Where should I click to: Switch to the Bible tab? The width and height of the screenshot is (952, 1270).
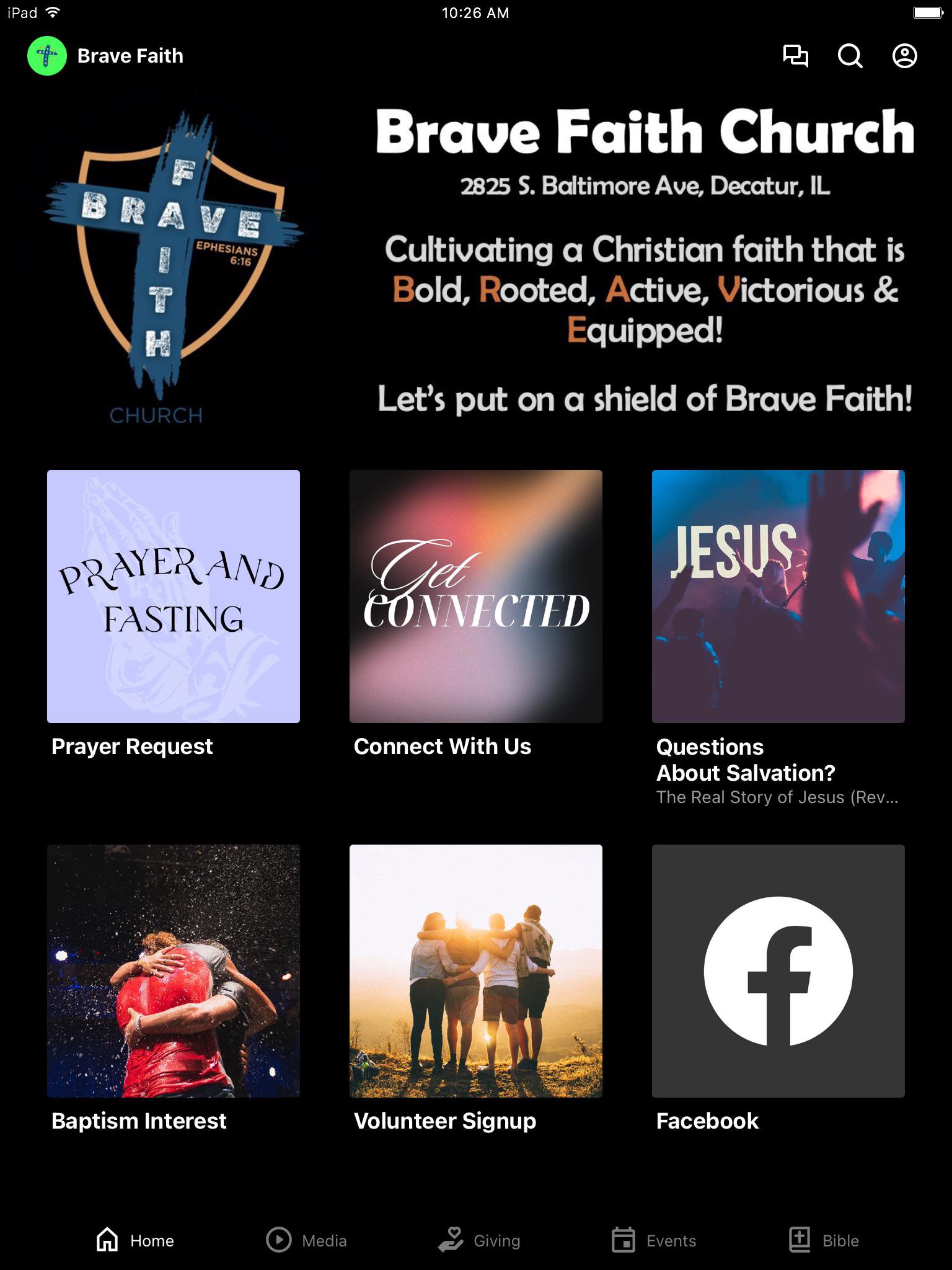coord(824,1240)
